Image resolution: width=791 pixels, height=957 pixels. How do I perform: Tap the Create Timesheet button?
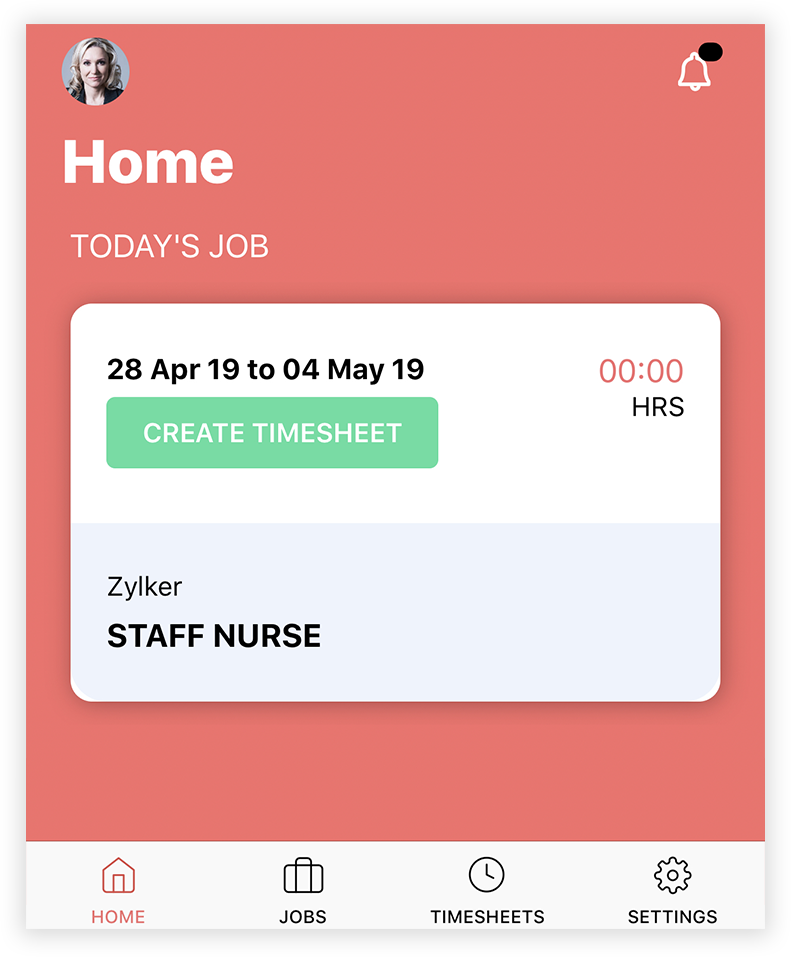tap(272, 433)
